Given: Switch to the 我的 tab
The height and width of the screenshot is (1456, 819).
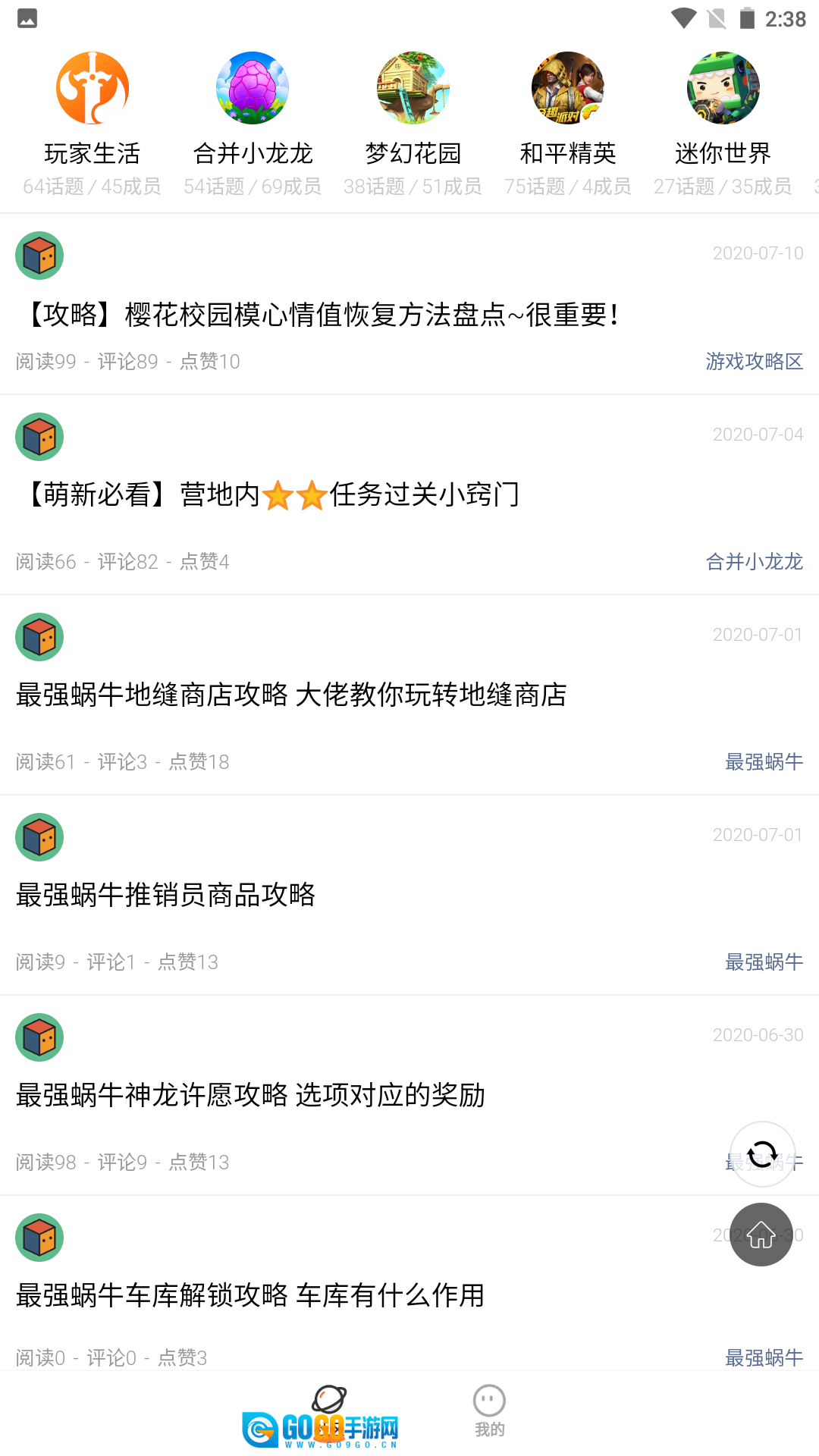Looking at the screenshot, I should pyautogui.click(x=489, y=1411).
